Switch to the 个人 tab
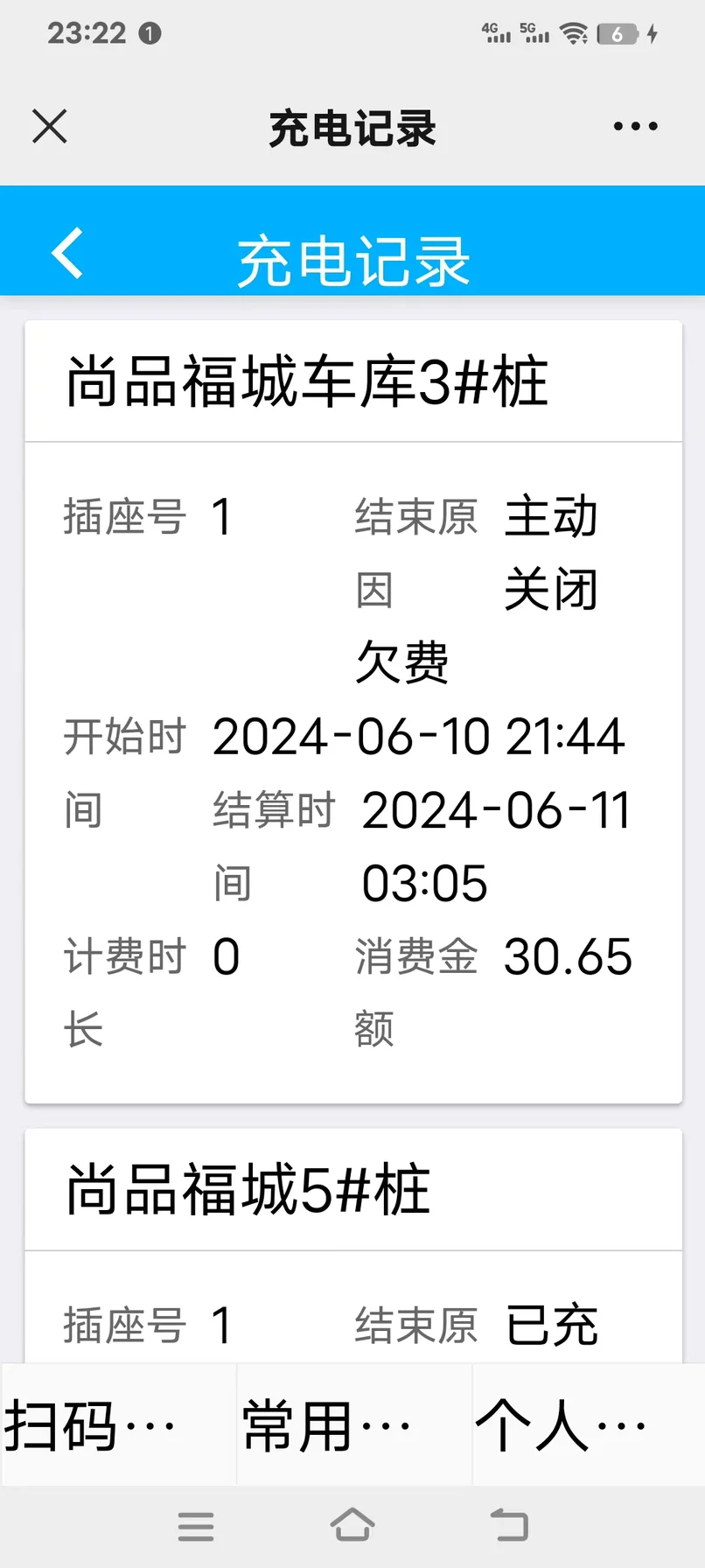The height and width of the screenshot is (1568, 705). [x=589, y=1424]
